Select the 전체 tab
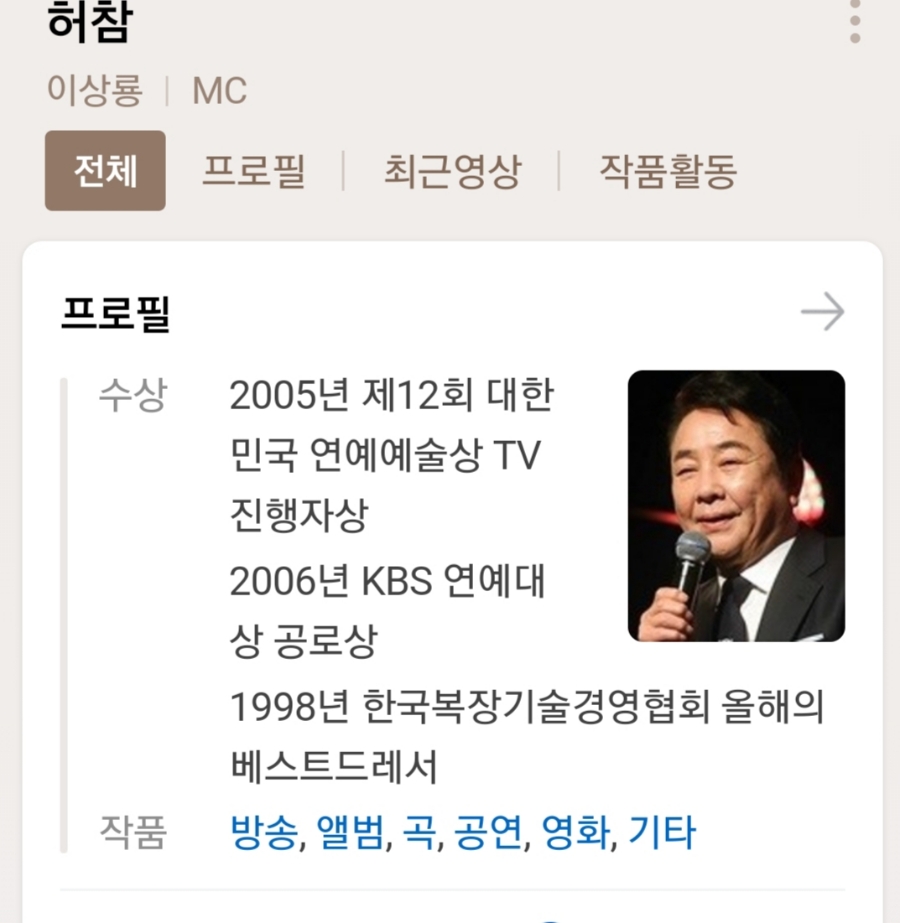Image resolution: width=900 pixels, height=923 pixels. (103, 170)
